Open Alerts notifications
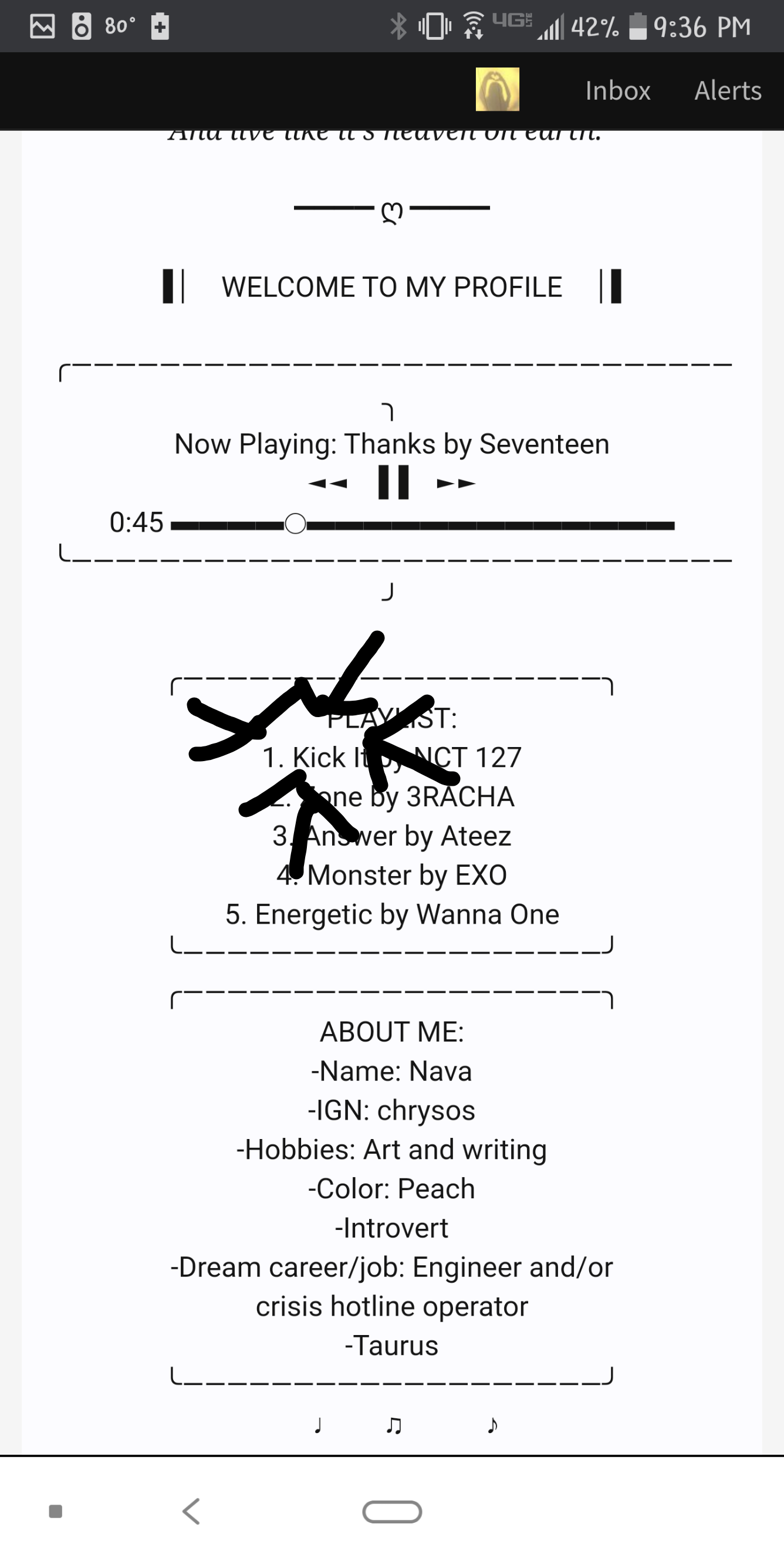 coord(728,91)
